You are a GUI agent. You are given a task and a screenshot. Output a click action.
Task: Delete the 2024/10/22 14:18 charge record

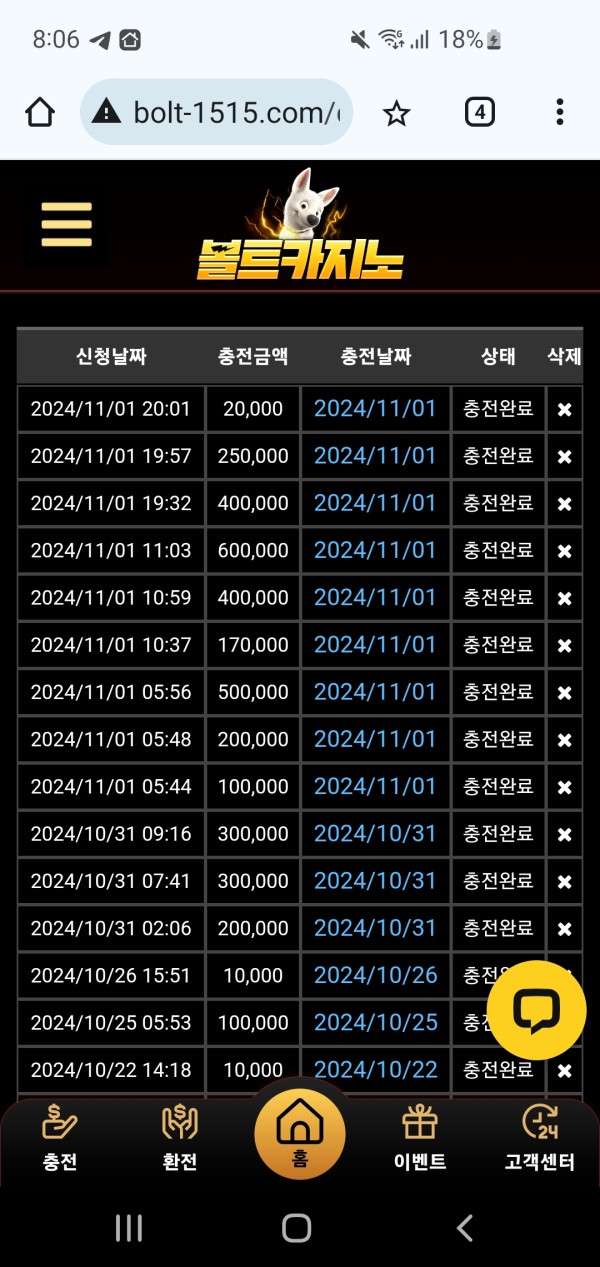[x=564, y=1070]
